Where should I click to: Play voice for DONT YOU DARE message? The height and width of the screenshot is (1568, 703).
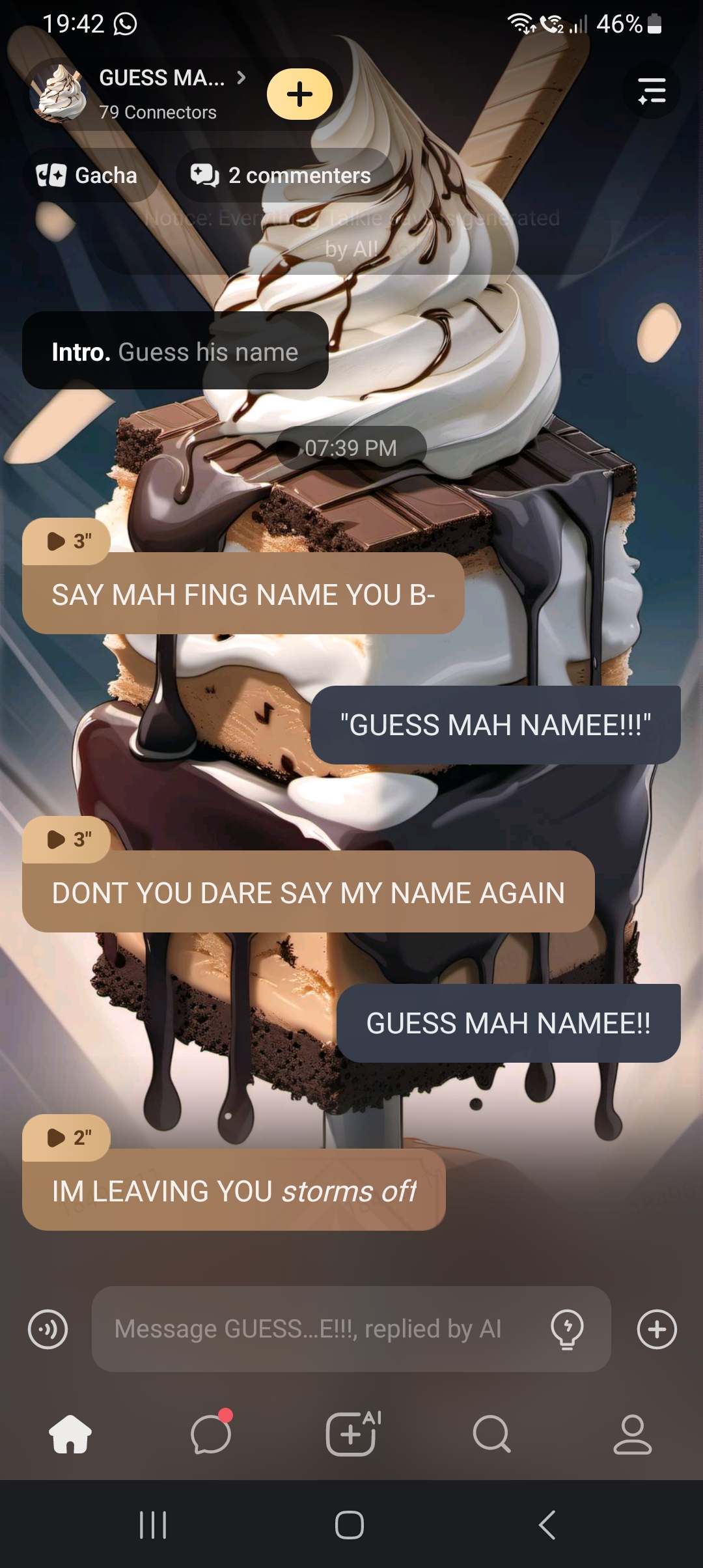tap(68, 839)
